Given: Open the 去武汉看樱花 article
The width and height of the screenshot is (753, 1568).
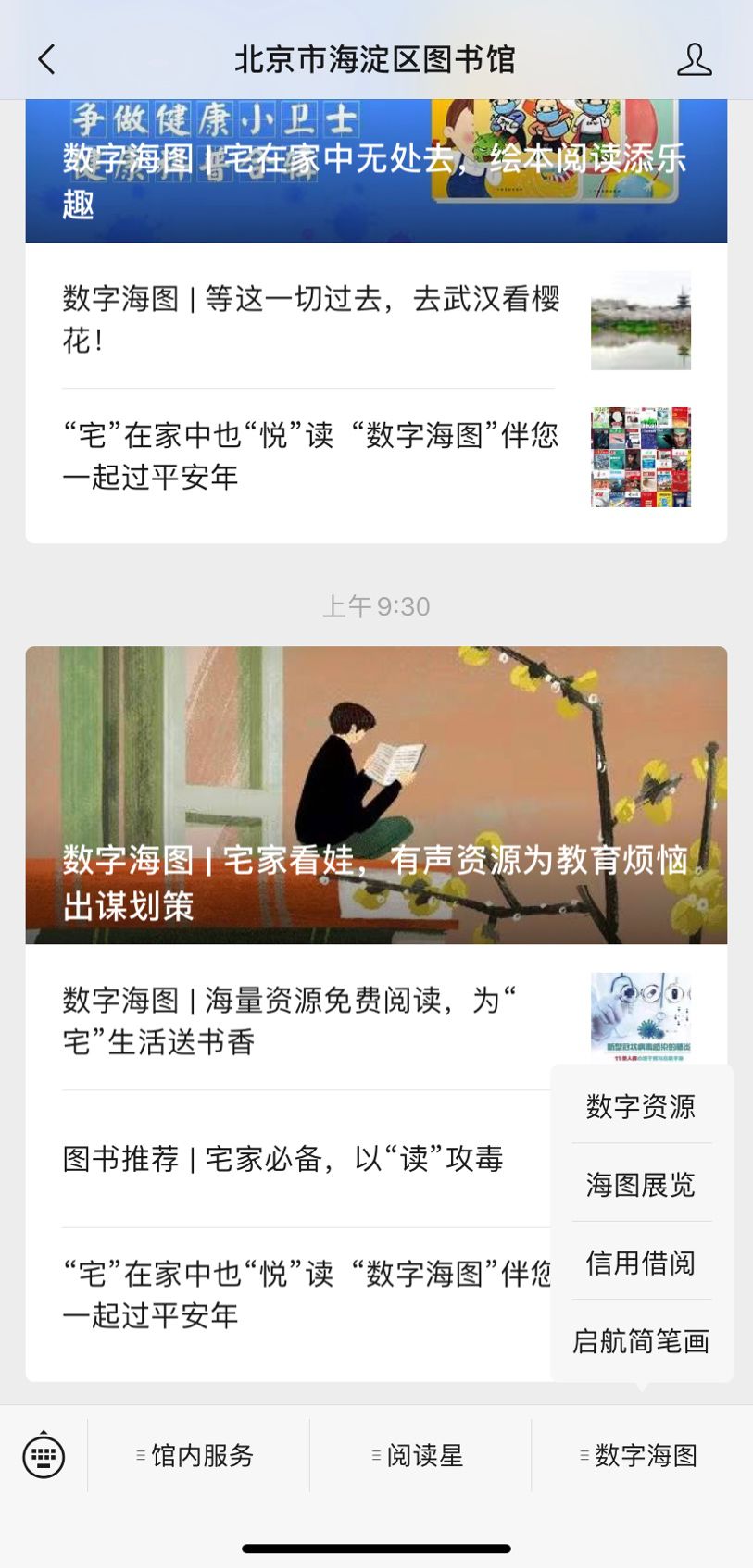Looking at the screenshot, I should tap(376, 319).
